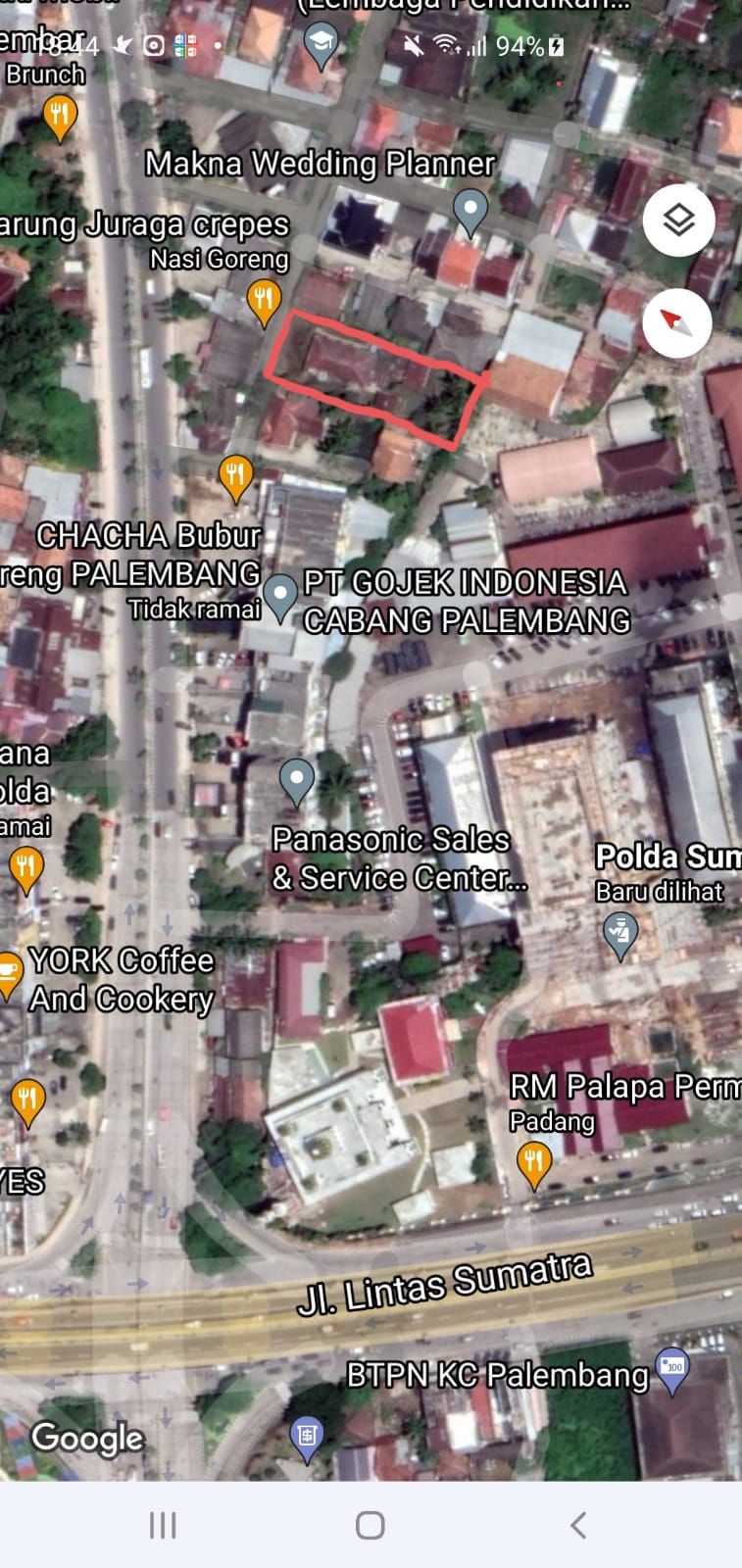Screen dimensions: 742x1568
Task: Open Panasonic Sales & Service Center pin
Action: coord(296,784)
